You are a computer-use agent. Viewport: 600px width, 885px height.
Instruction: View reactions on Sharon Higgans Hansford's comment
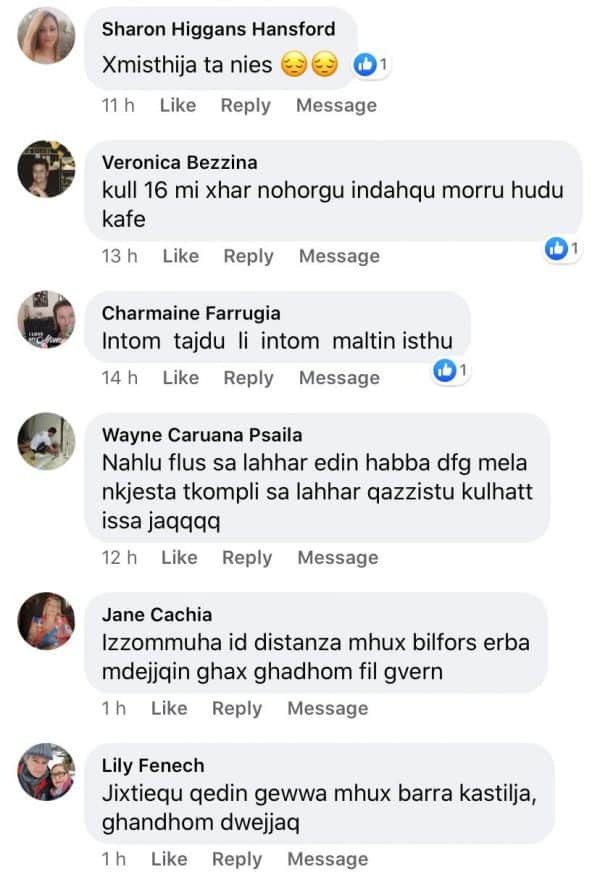click(372, 66)
